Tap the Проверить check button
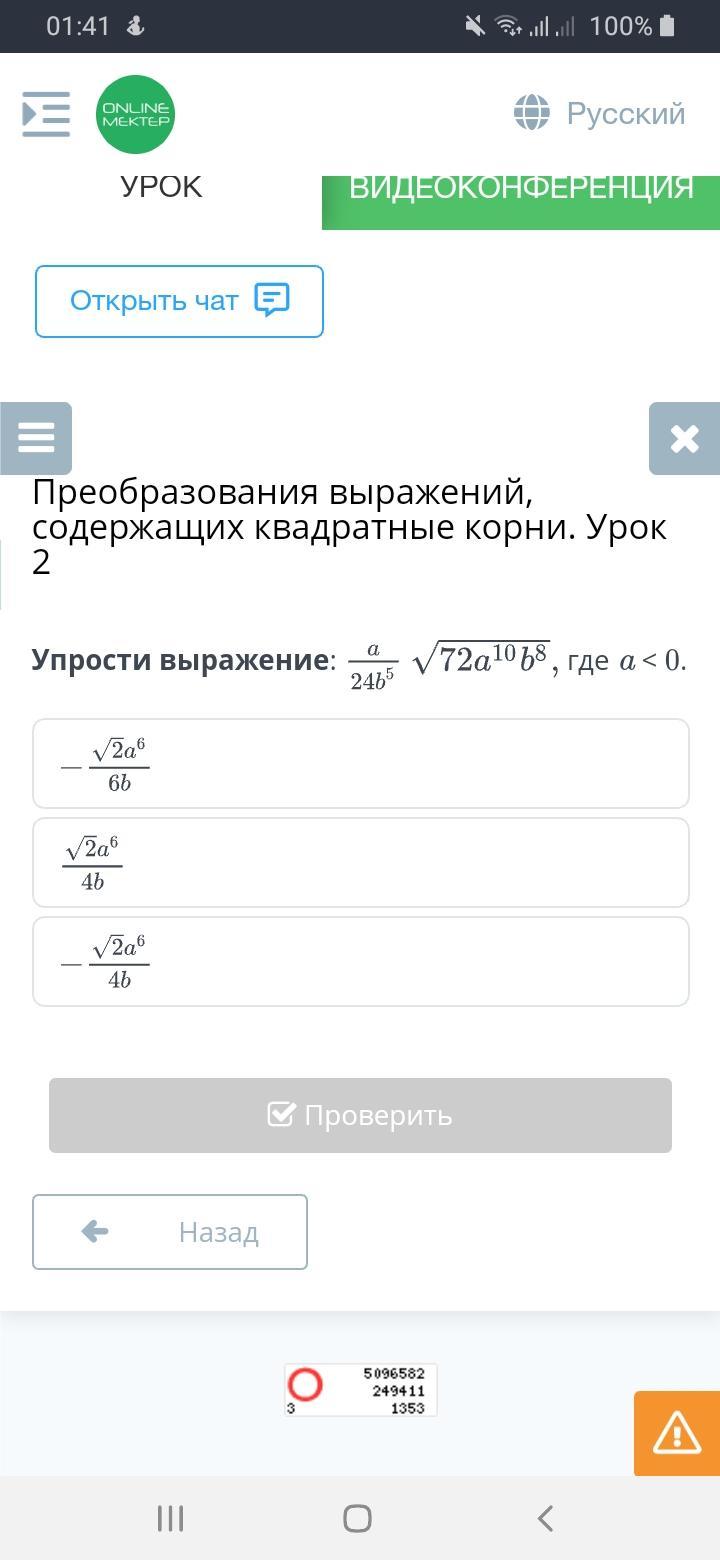The width and height of the screenshot is (720, 1560). (360, 1115)
